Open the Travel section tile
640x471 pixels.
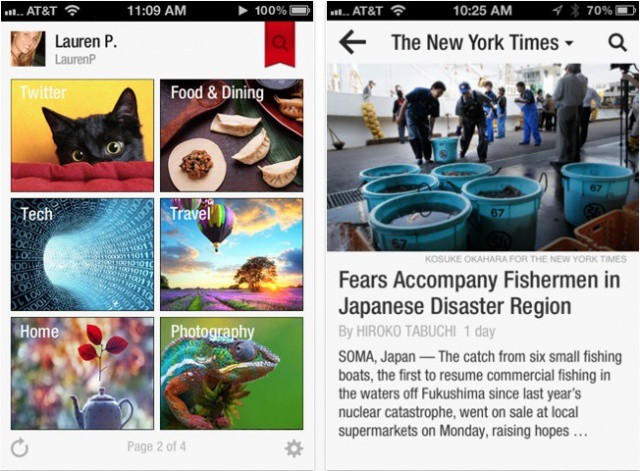(x=231, y=254)
